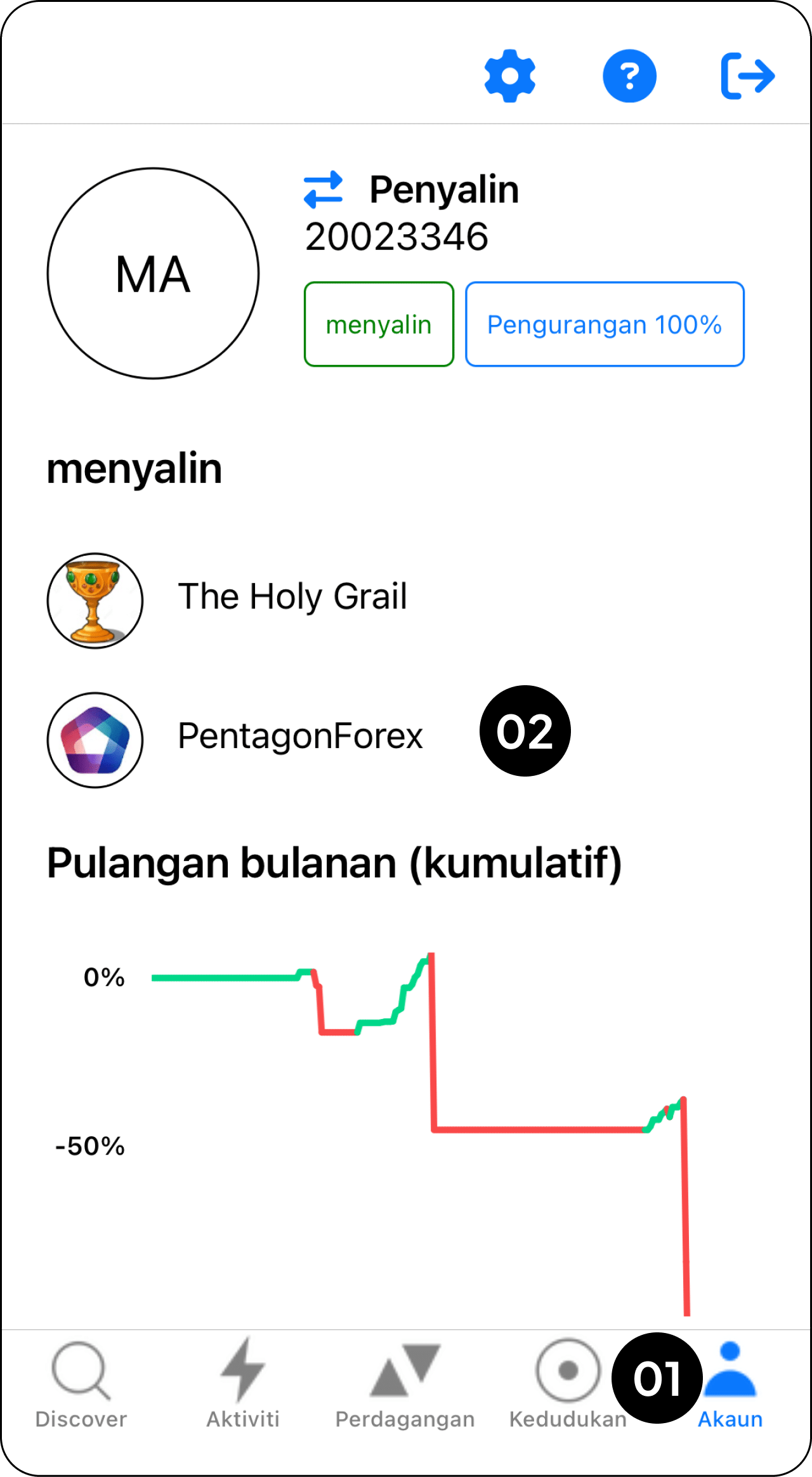Tap the green menyalin button
The height and width of the screenshot is (1477, 812).
pyautogui.click(x=379, y=324)
